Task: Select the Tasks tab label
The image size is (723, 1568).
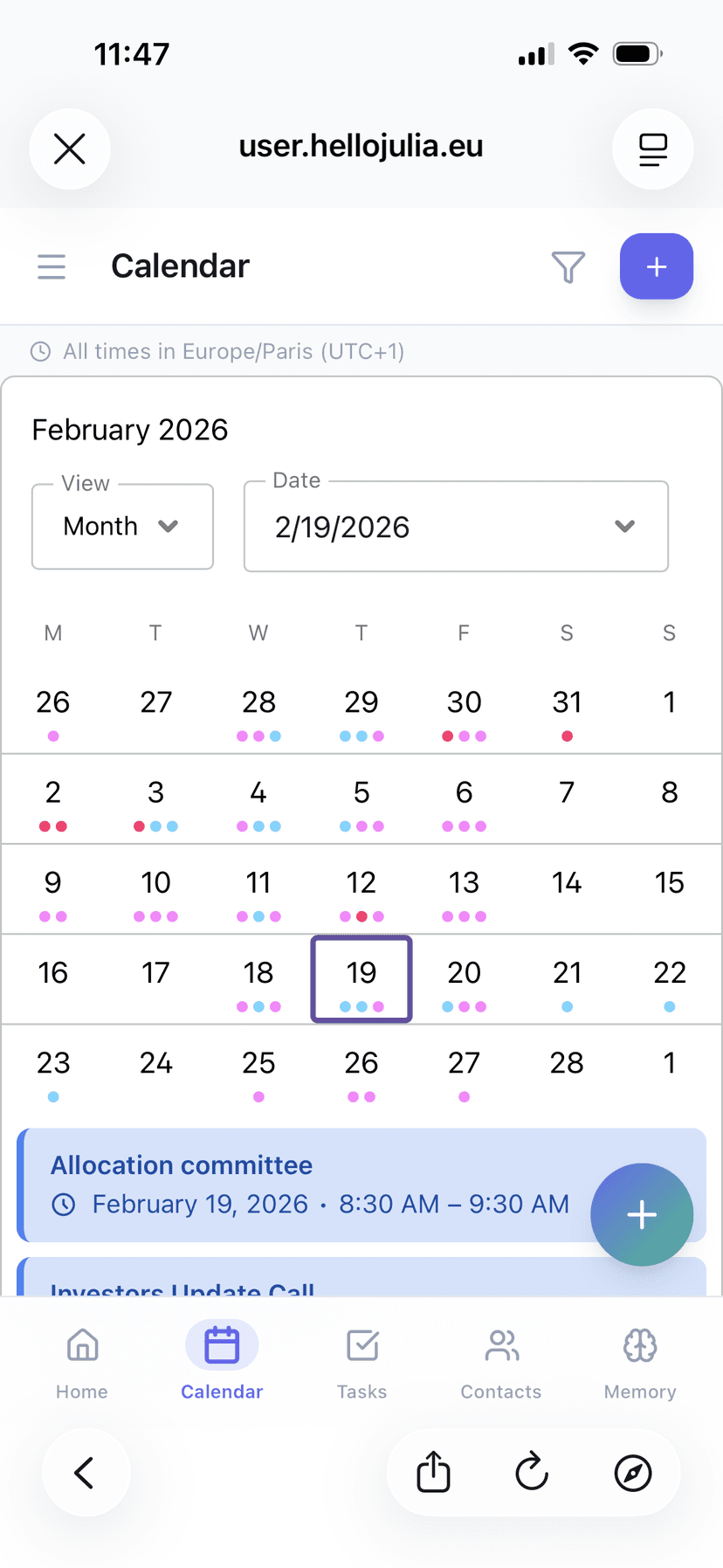Action: 361,1392
